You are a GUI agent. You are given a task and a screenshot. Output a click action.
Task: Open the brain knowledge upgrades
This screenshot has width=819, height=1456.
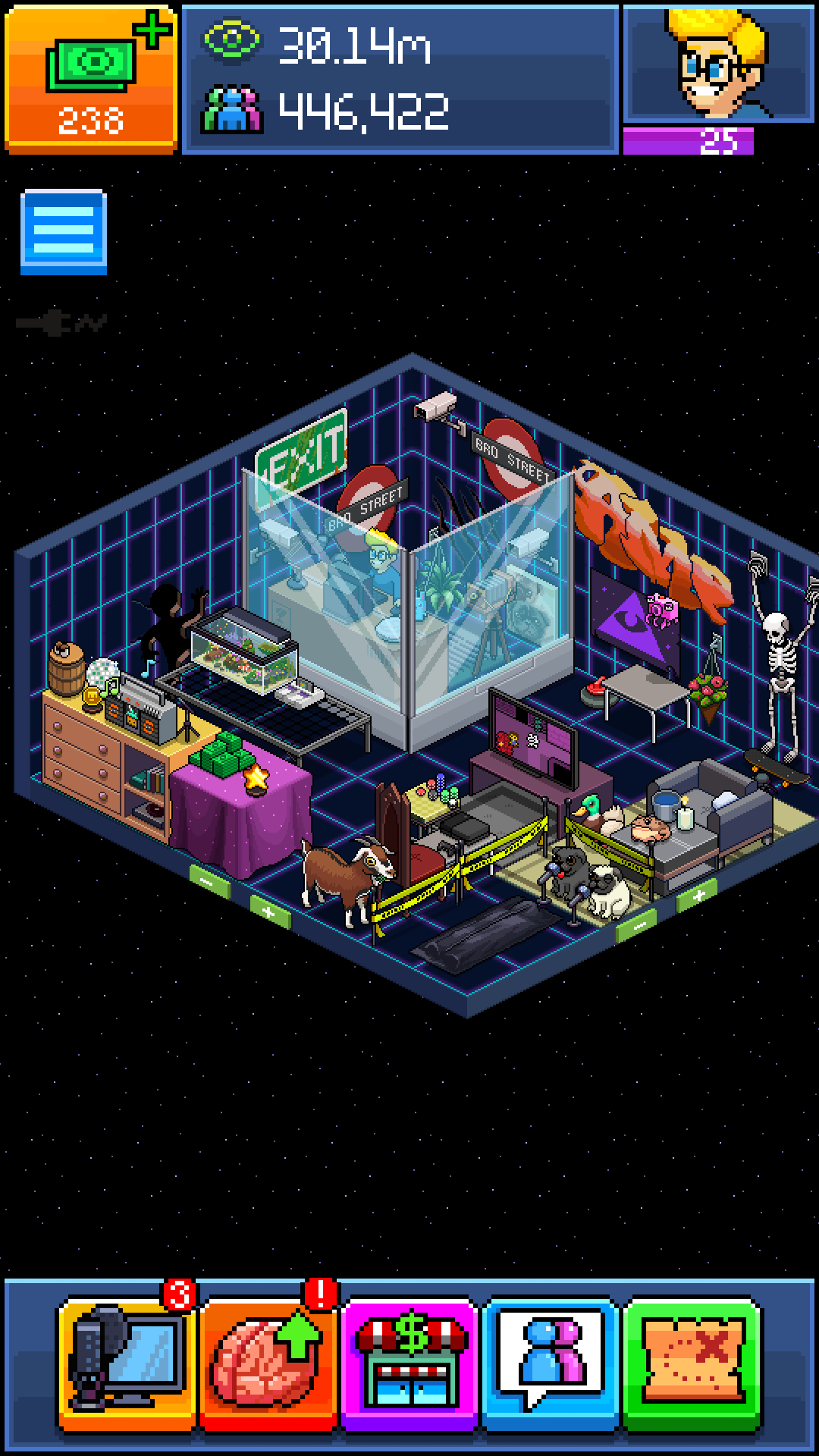268,1363
